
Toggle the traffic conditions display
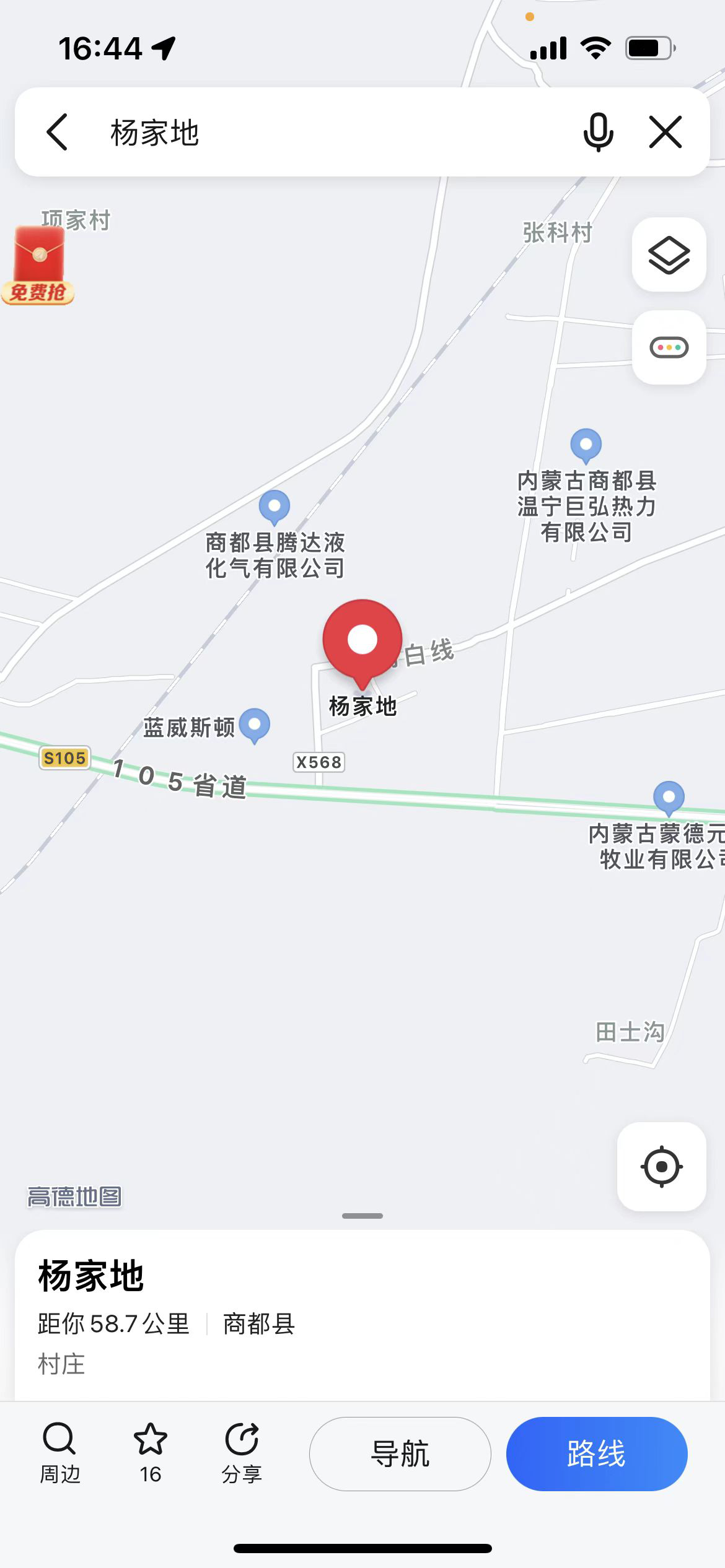[x=669, y=347]
